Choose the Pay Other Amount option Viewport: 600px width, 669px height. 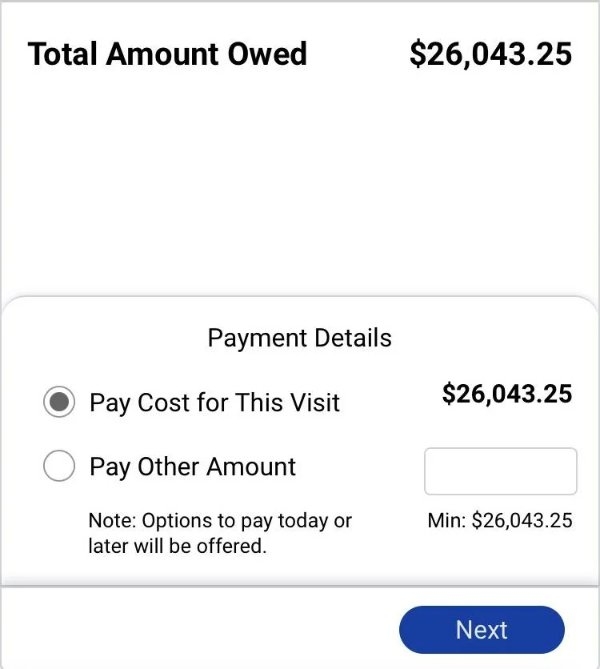tap(60, 466)
